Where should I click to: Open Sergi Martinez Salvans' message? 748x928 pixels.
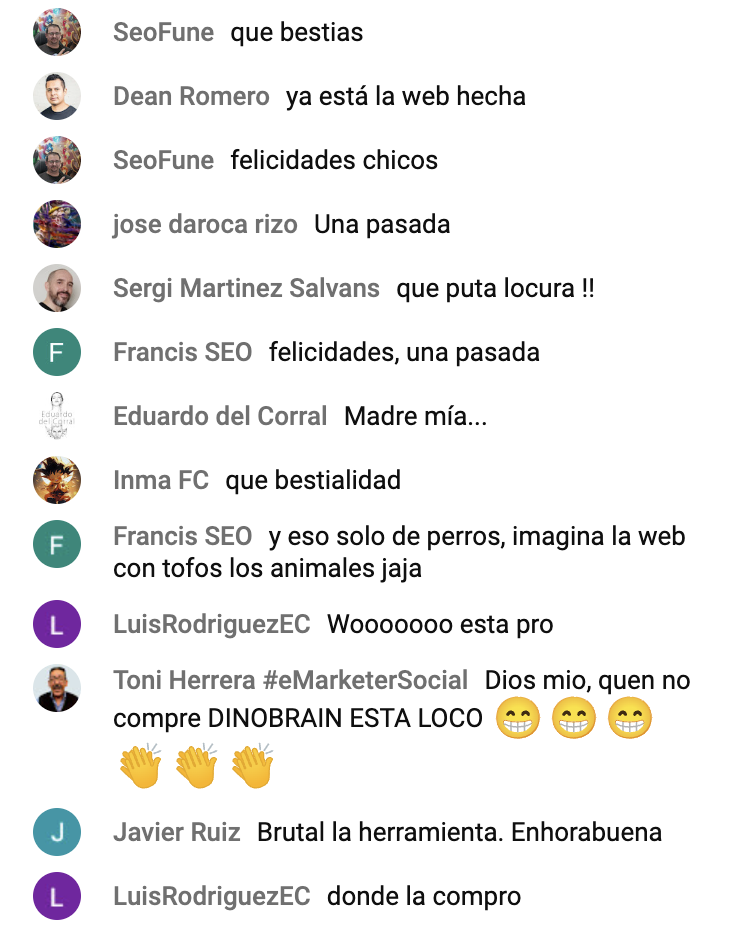[495, 289]
